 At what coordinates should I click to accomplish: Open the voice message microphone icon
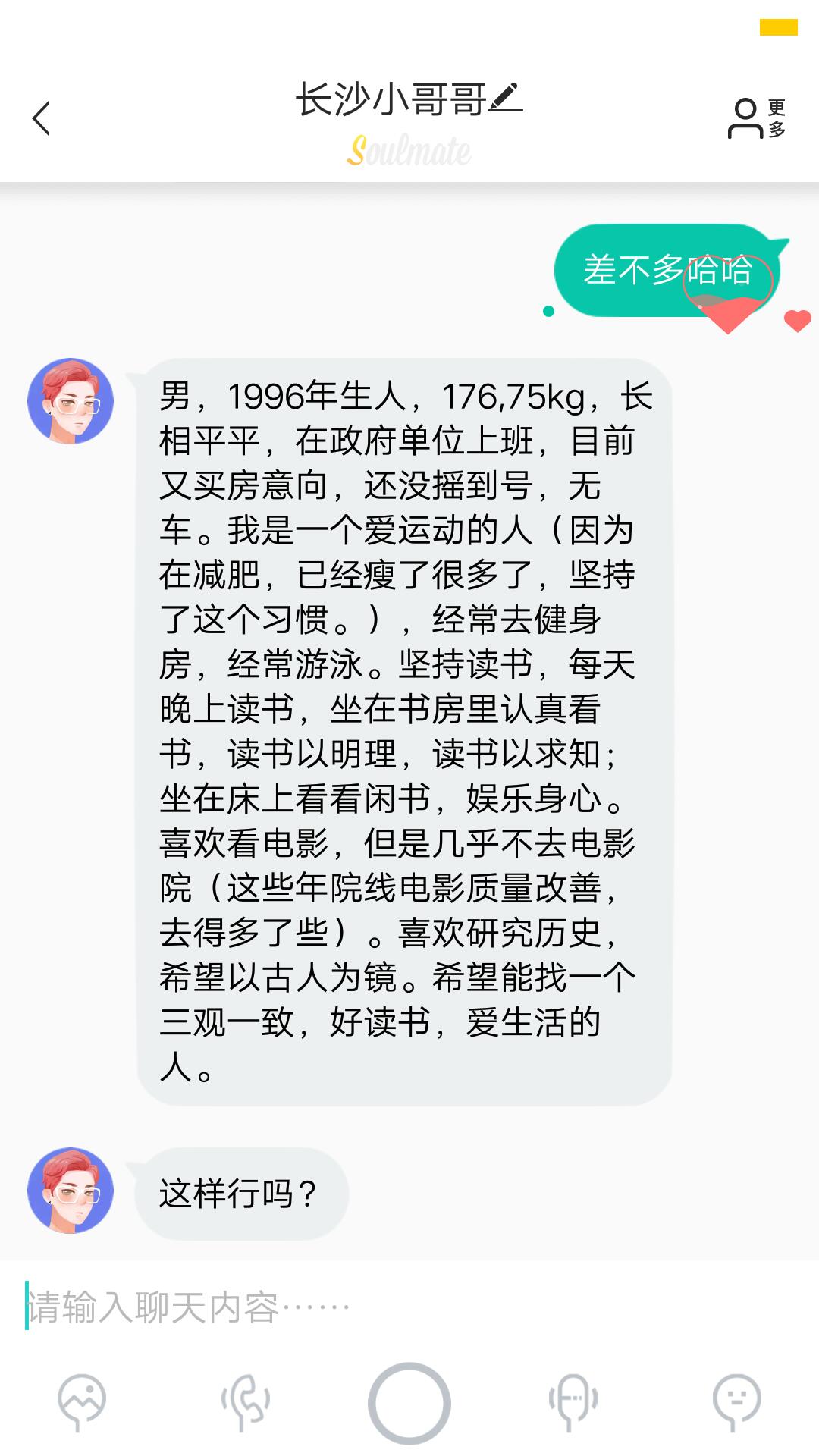click(x=573, y=1401)
